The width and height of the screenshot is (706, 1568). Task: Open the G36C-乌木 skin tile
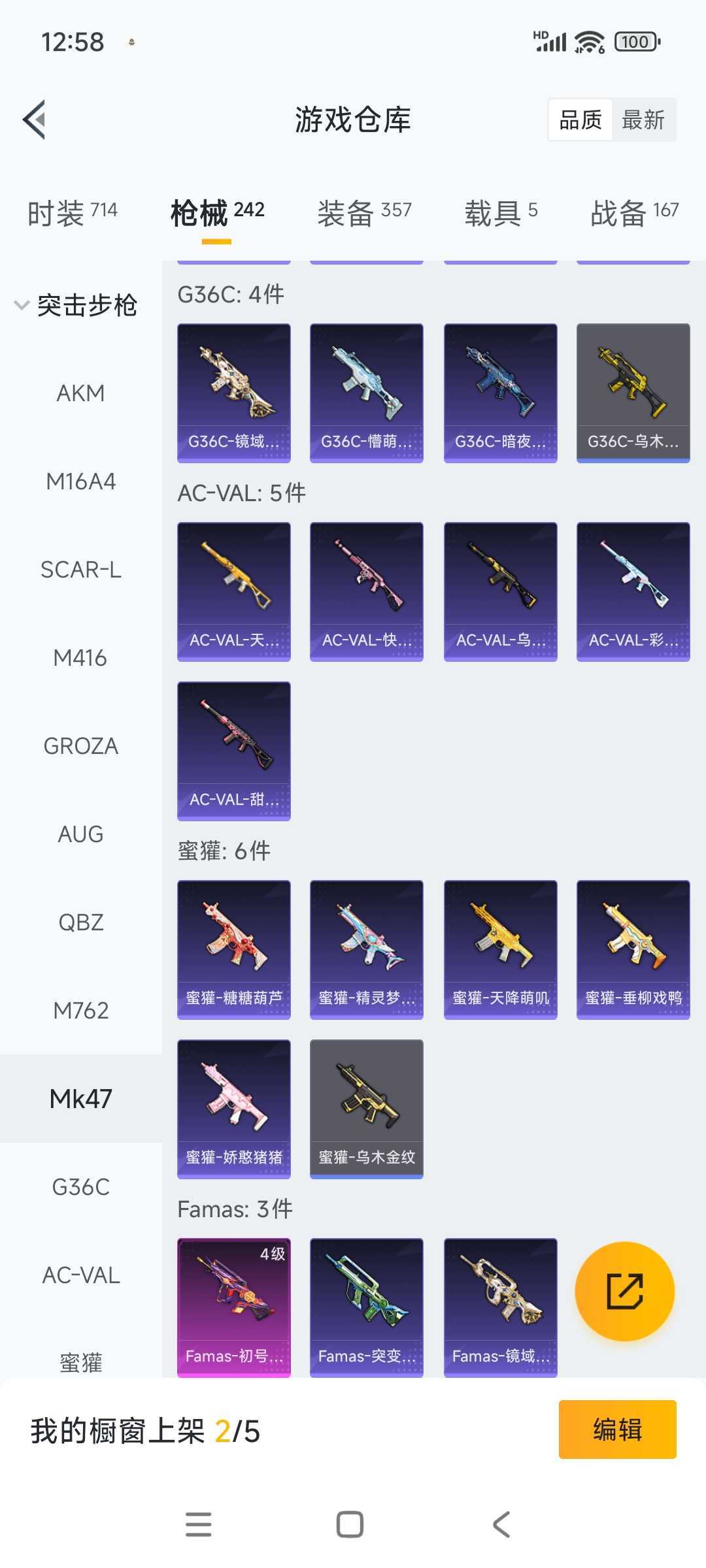coord(633,393)
